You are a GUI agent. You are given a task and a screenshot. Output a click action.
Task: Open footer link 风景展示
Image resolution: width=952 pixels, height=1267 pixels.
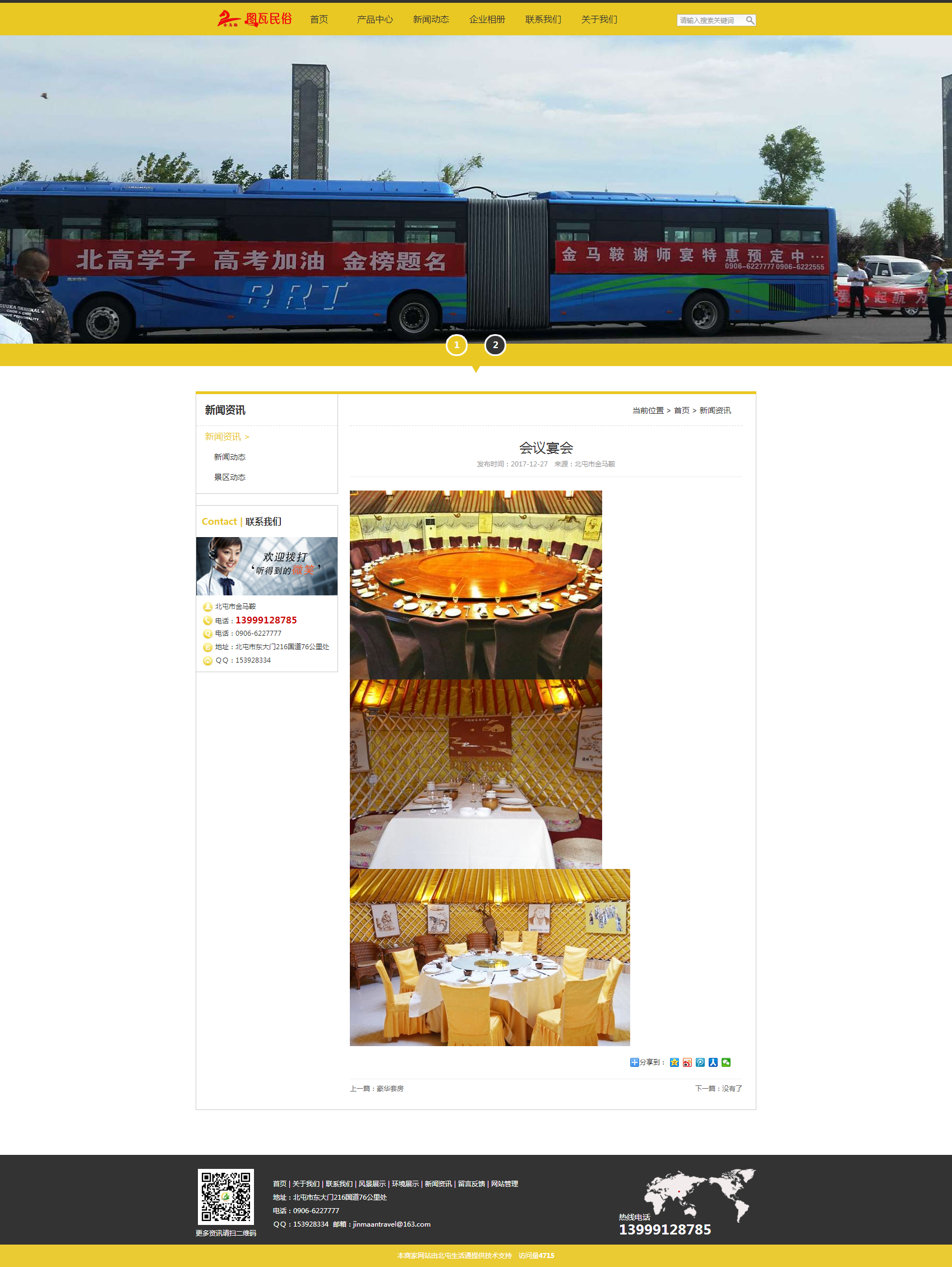(x=372, y=1183)
